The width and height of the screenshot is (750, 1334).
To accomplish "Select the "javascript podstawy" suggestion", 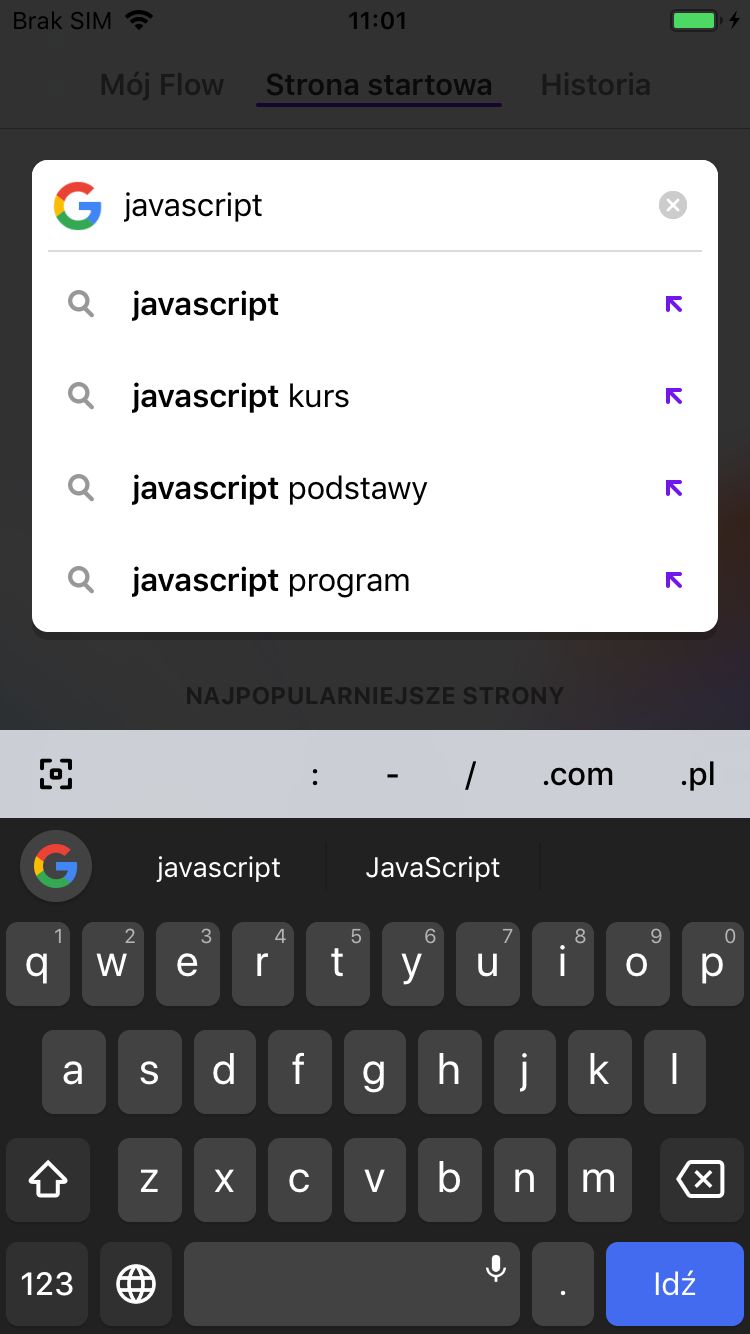I will coord(375,488).
